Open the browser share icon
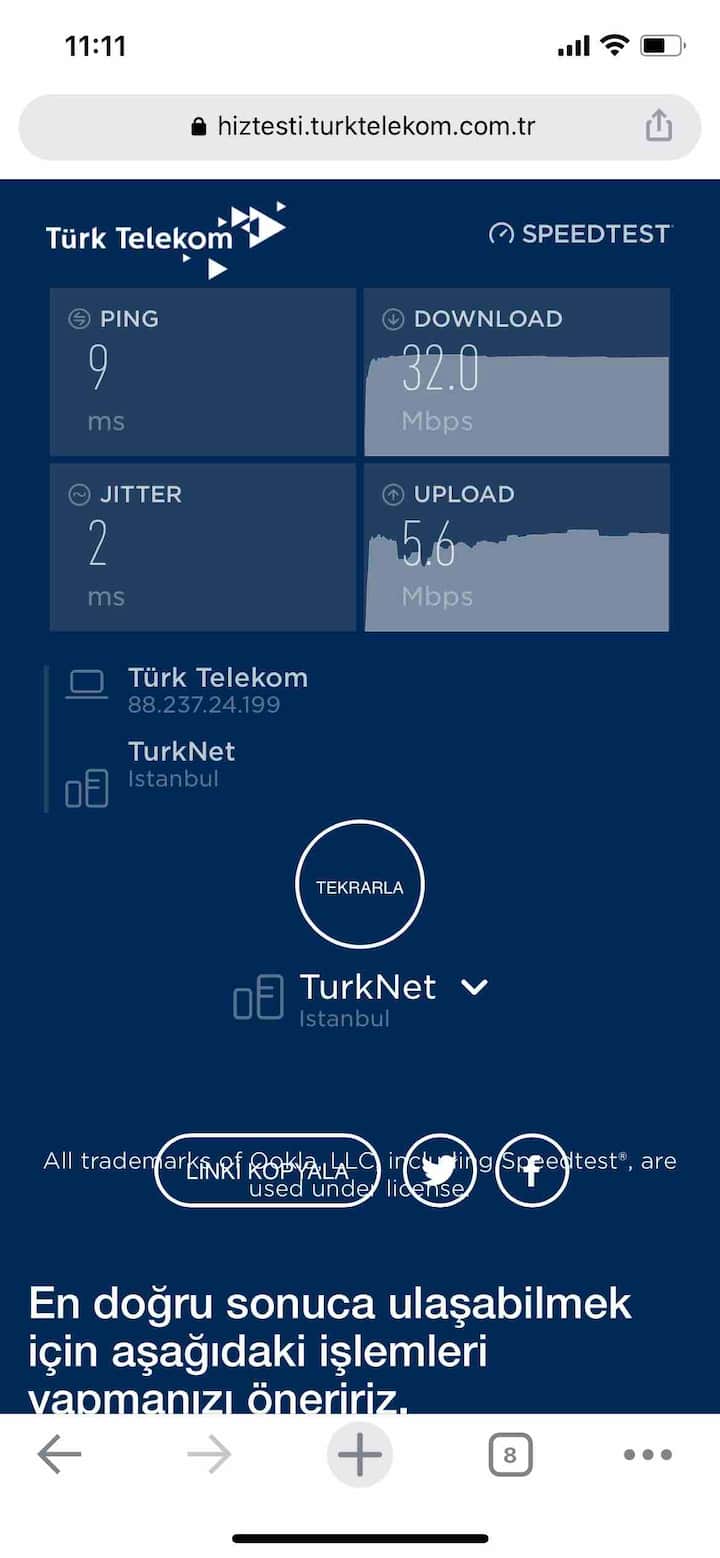This screenshot has height=1558, width=720. click(658, 127)
